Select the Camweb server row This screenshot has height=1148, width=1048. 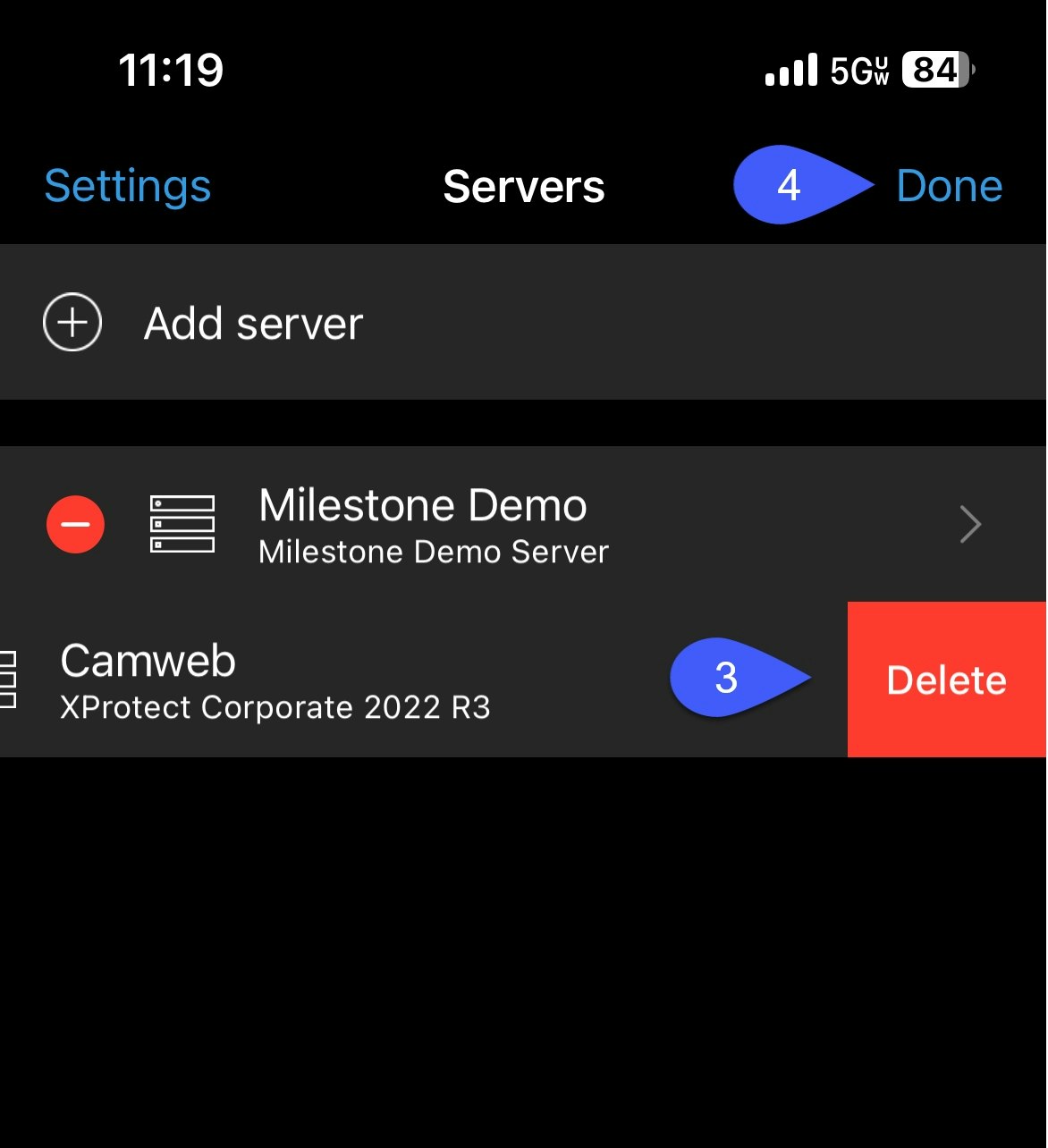point(275,680)
